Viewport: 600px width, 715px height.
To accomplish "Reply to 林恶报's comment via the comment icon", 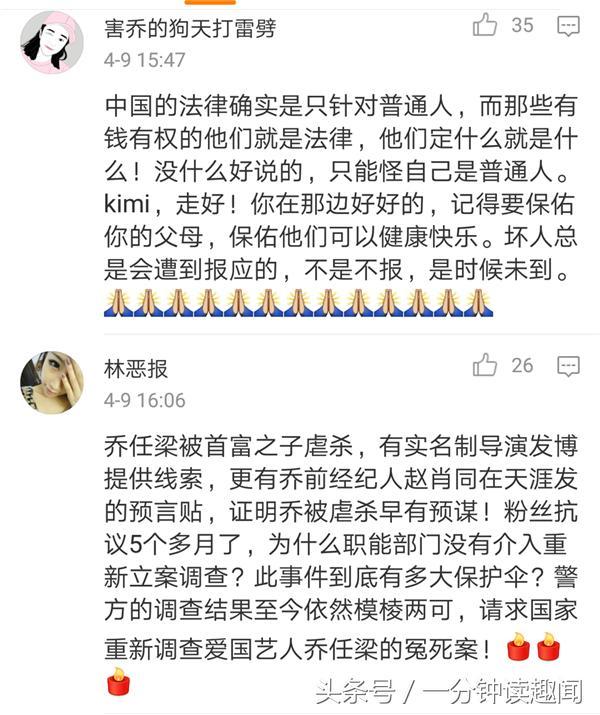I will (x=569, y=367).
